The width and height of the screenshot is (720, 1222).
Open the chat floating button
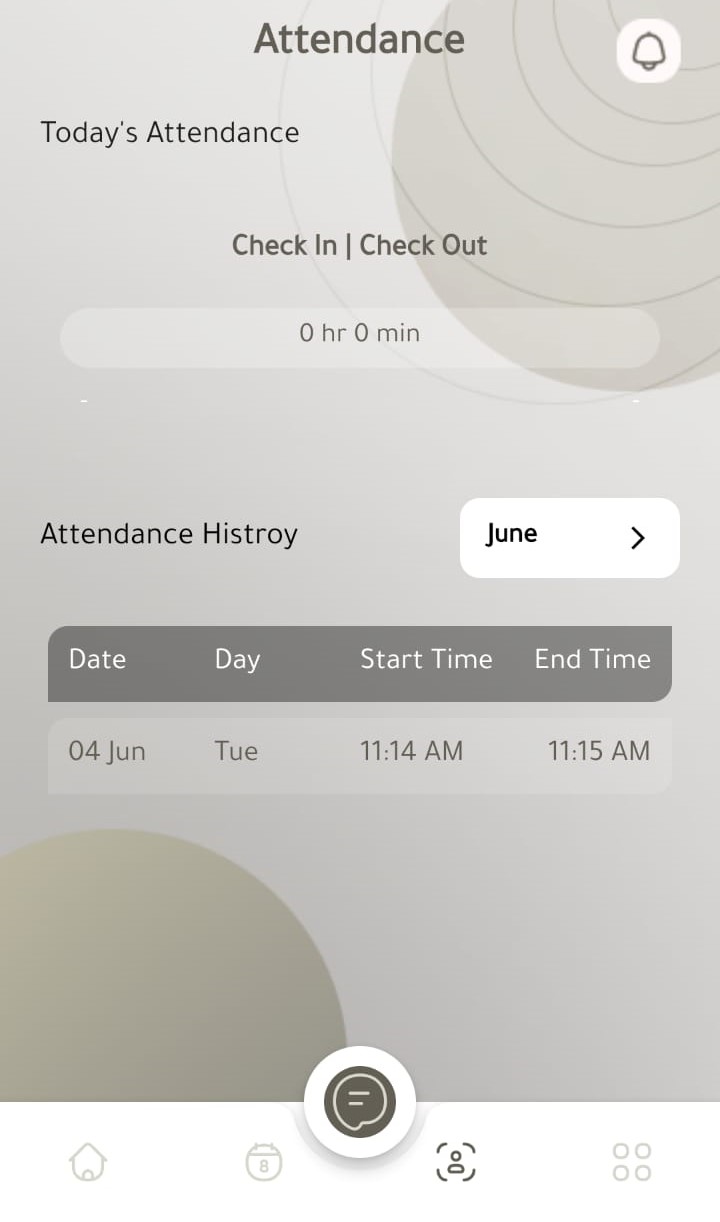point(360,1102)
